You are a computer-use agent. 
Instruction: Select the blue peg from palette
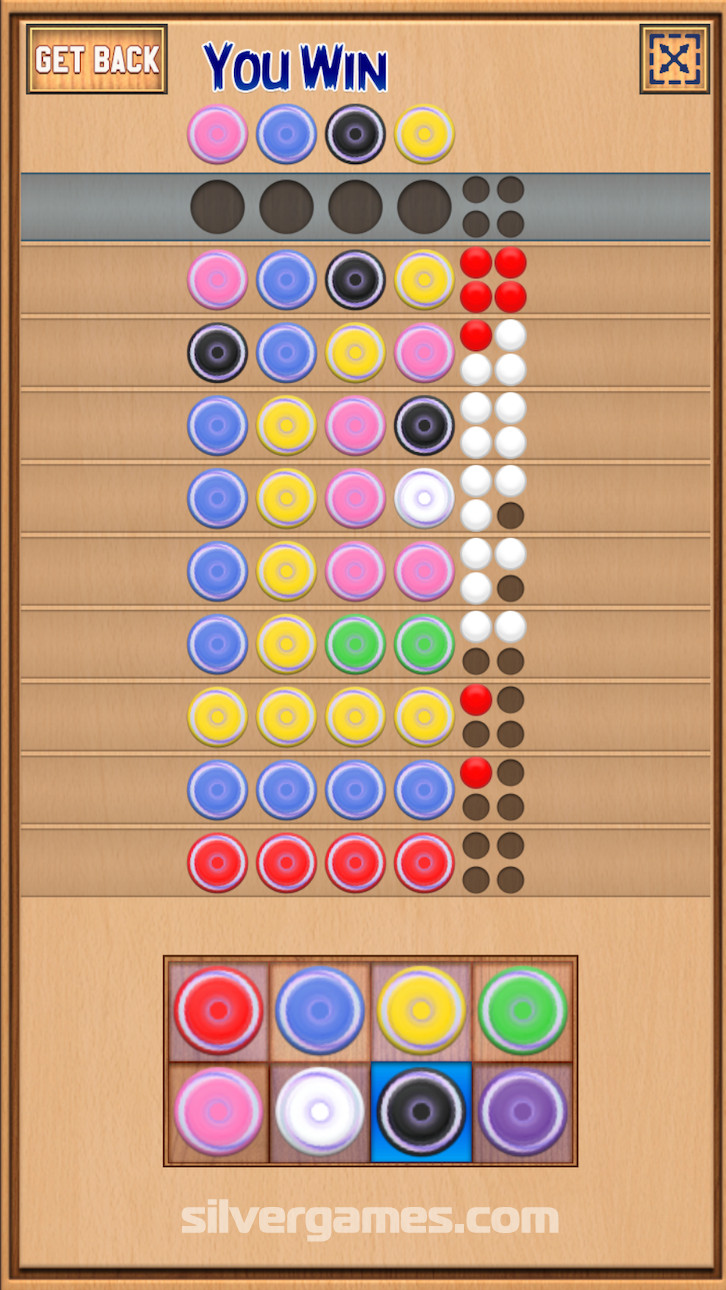(320, 1011)
